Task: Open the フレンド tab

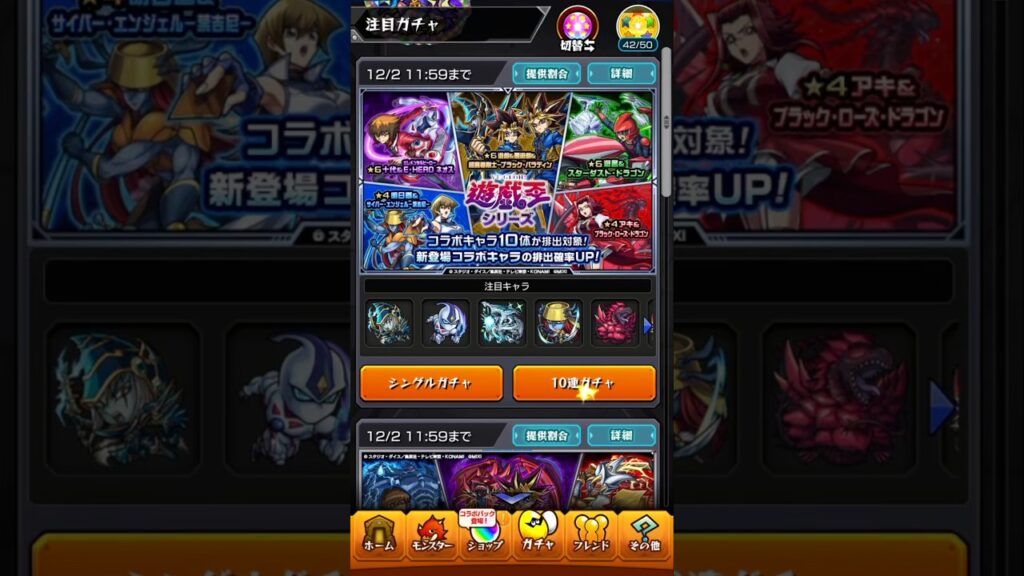Action: pyautogui.click(x=591, y=535)
